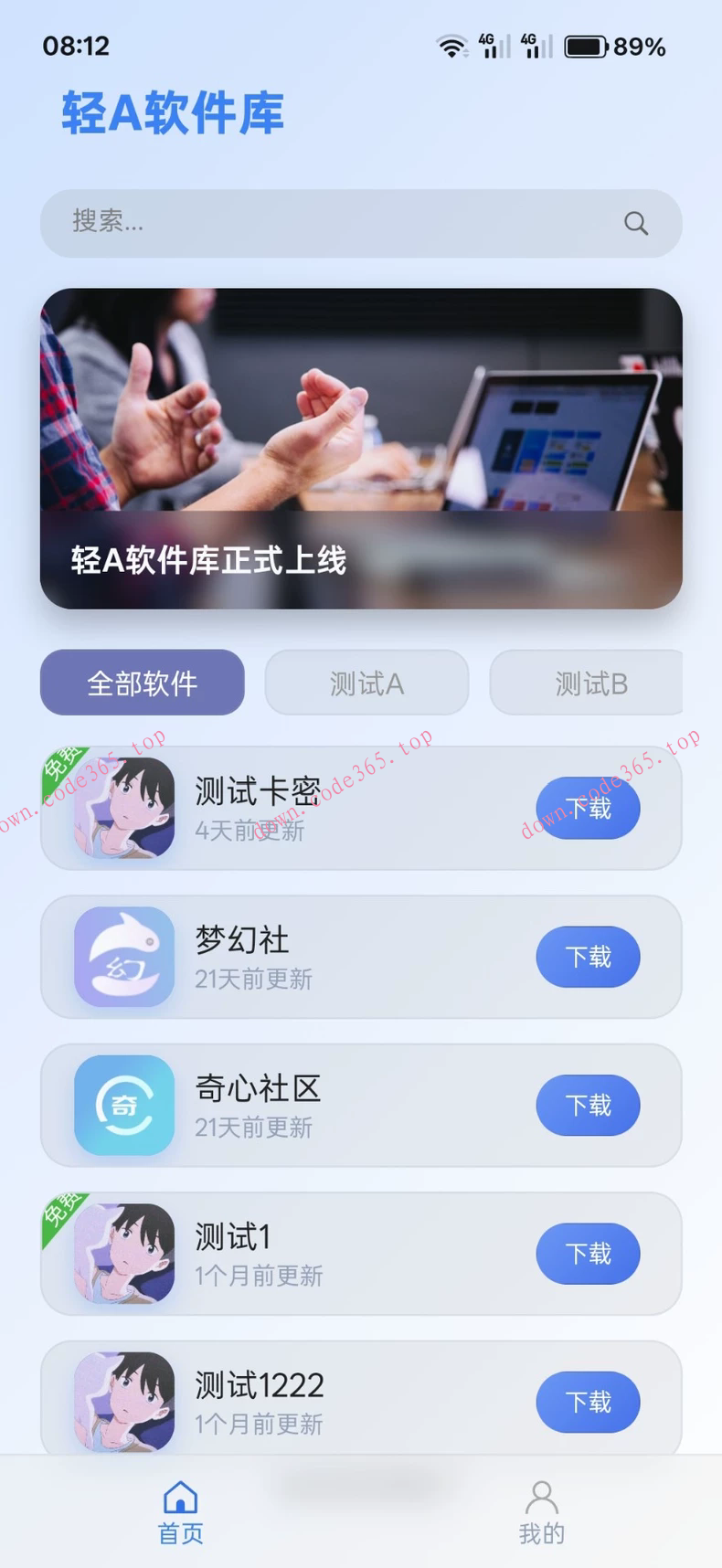Open the 轻A软件库正式上线 banner
722x1568 pixels.
(361, 446)
